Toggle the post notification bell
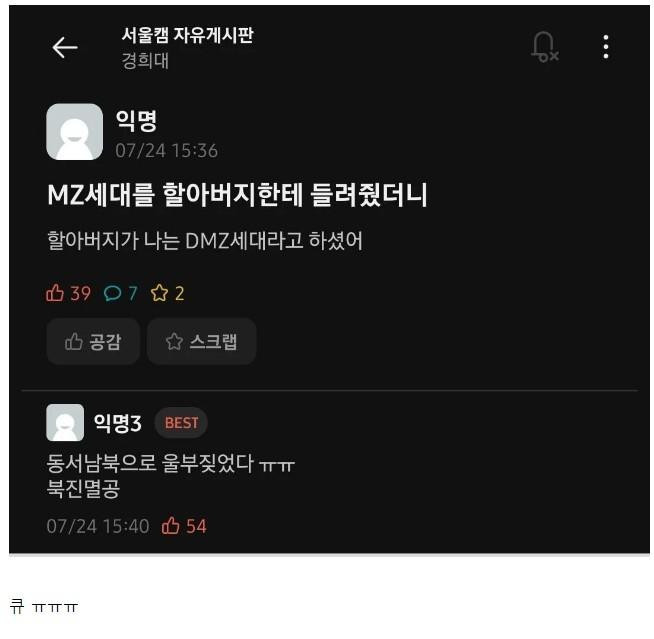Viewport: 654px width, 639px height. (x=544, y=47)
